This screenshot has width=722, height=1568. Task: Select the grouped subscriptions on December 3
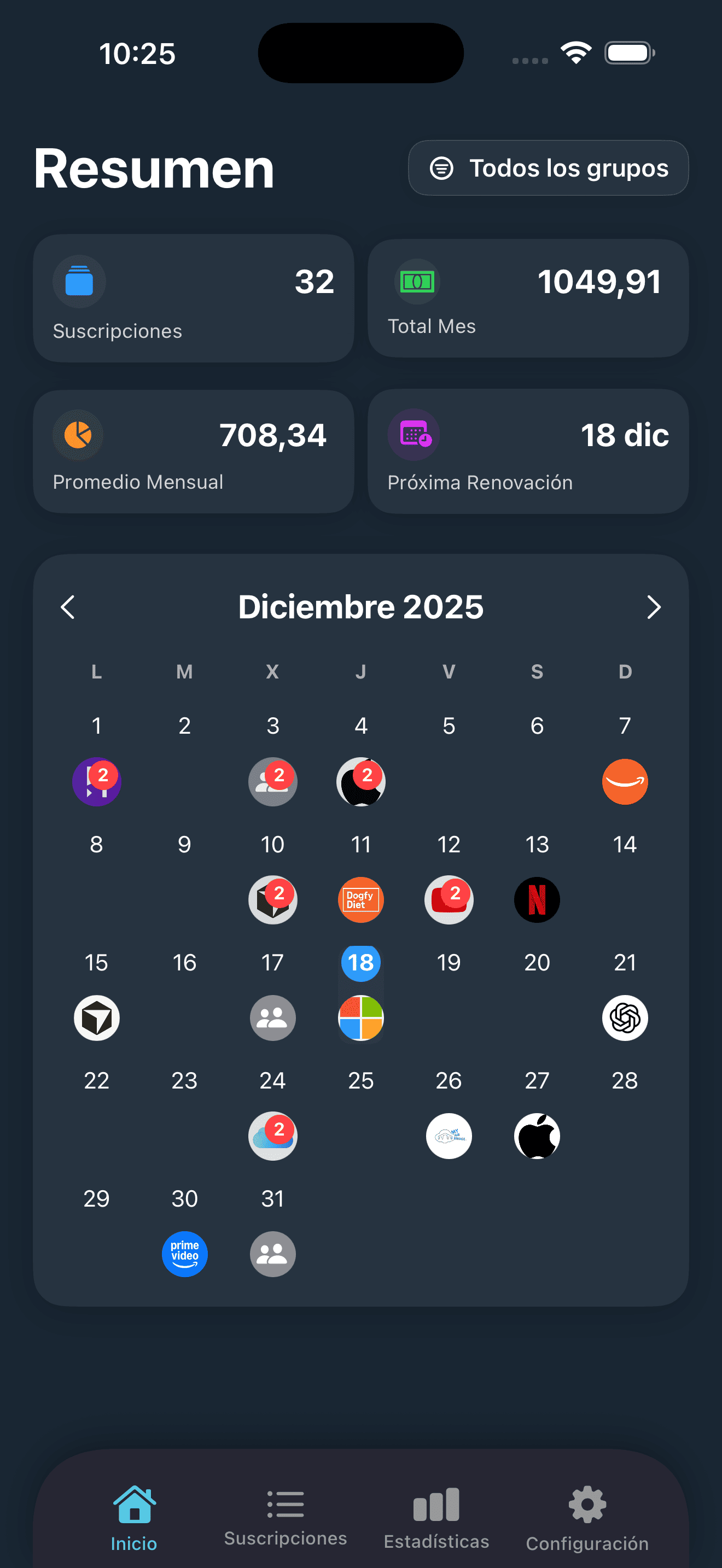click(x=272, y=782)
